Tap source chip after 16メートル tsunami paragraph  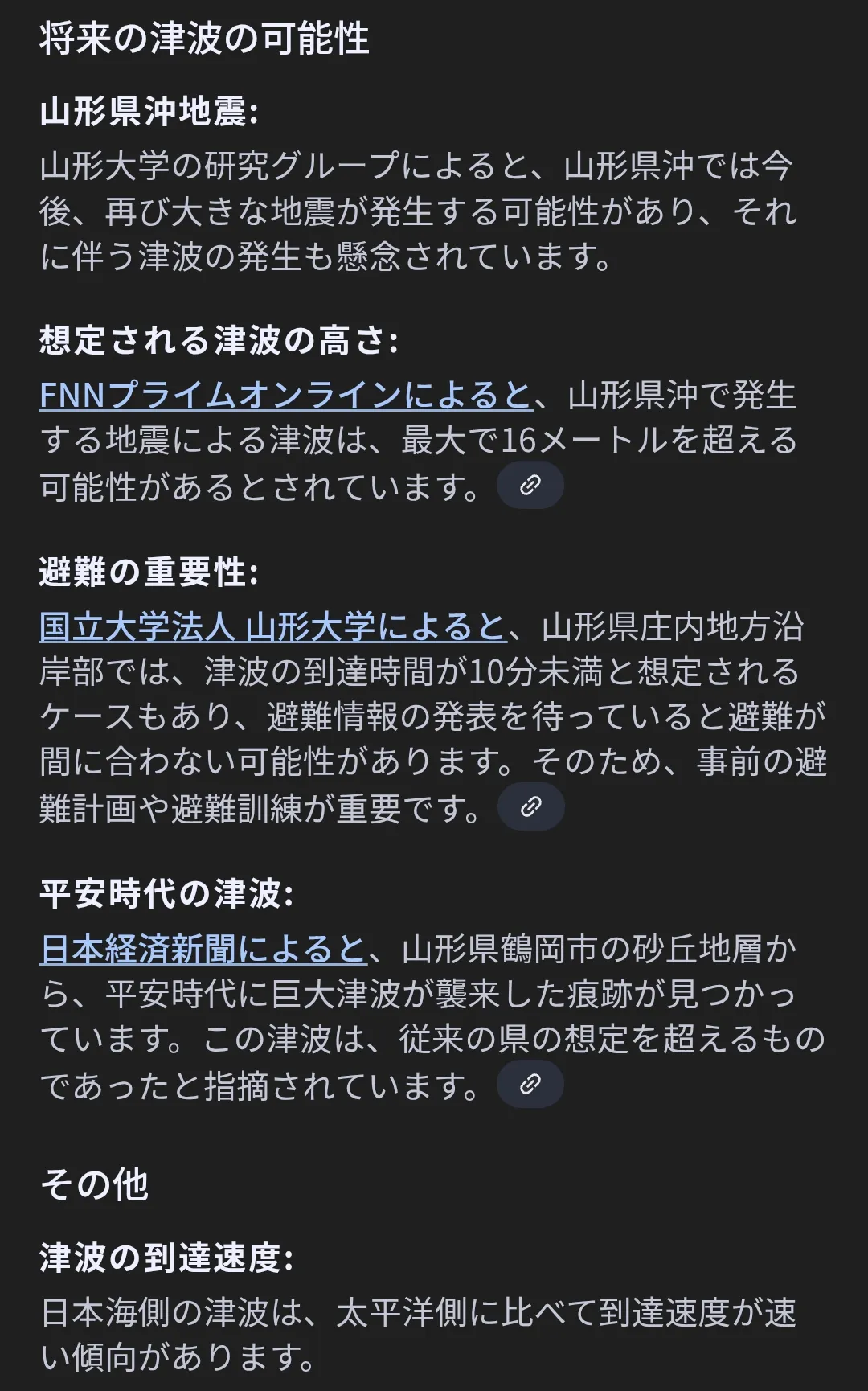click(530, 485)
